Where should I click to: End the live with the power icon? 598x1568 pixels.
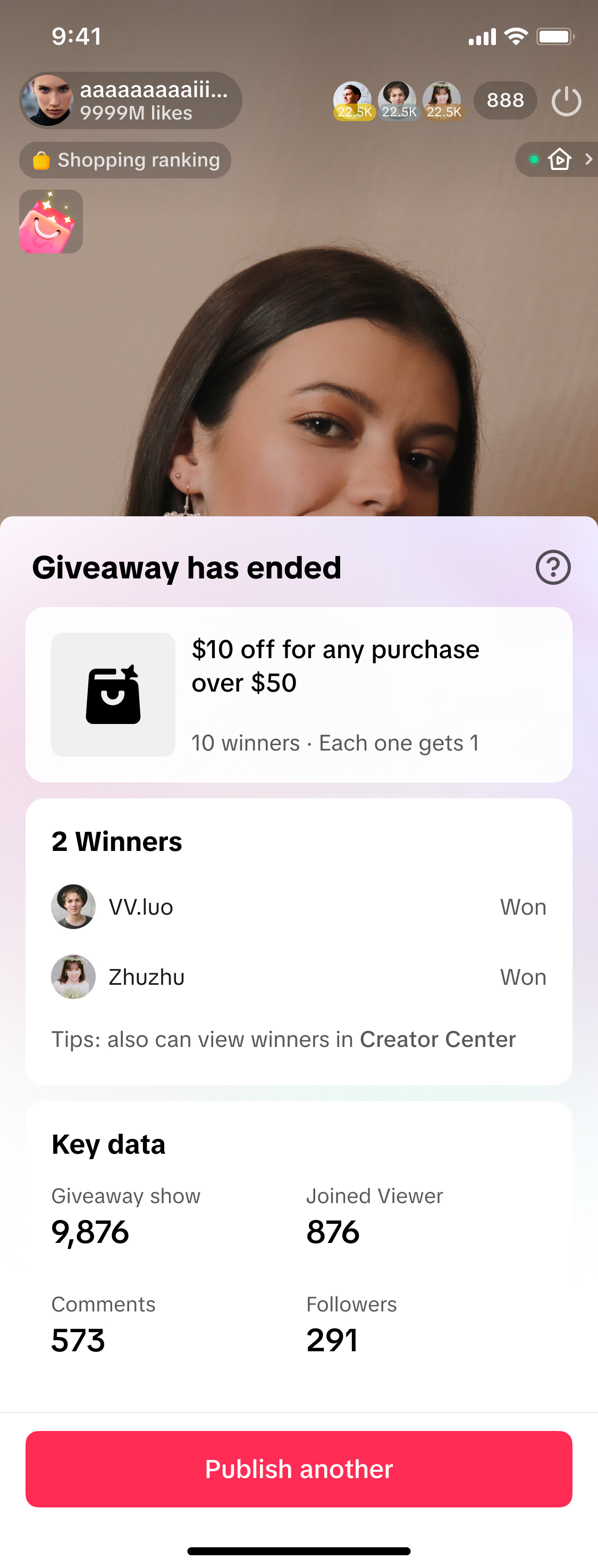[x=566, y=101]
